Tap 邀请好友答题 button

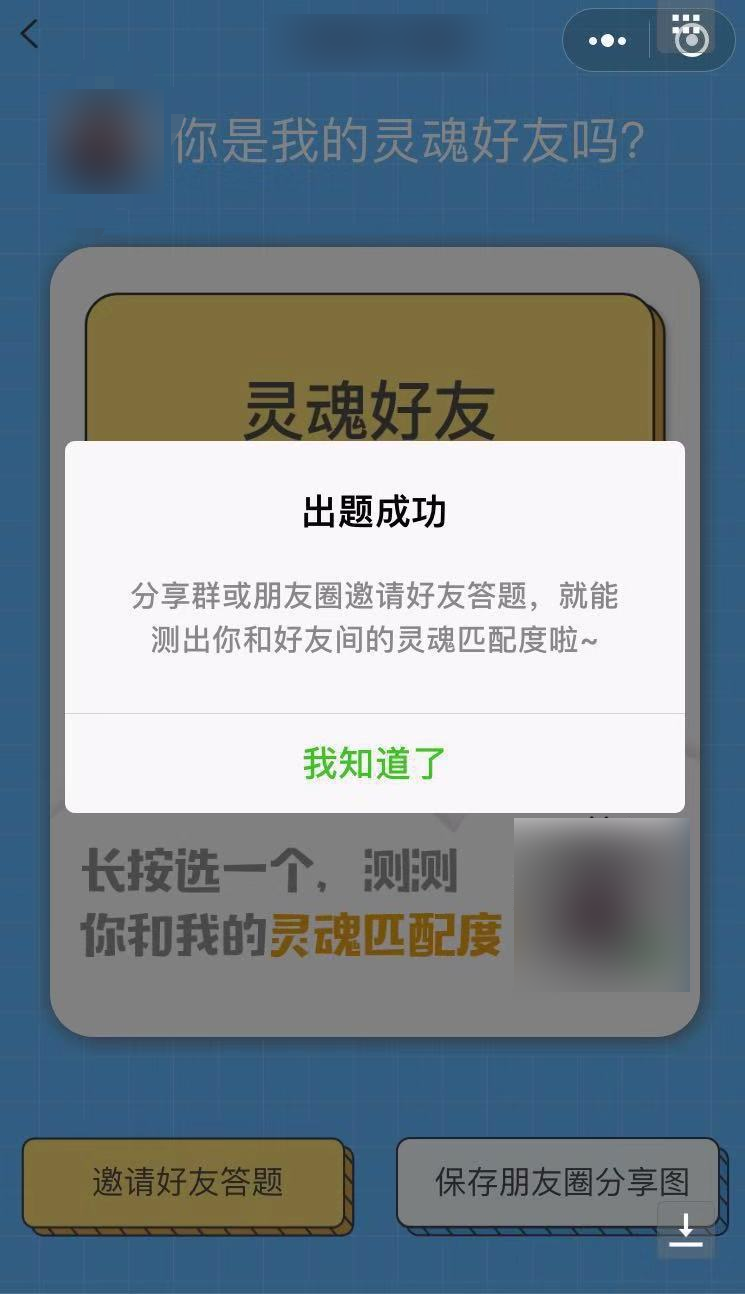(x=187, y=1182)
